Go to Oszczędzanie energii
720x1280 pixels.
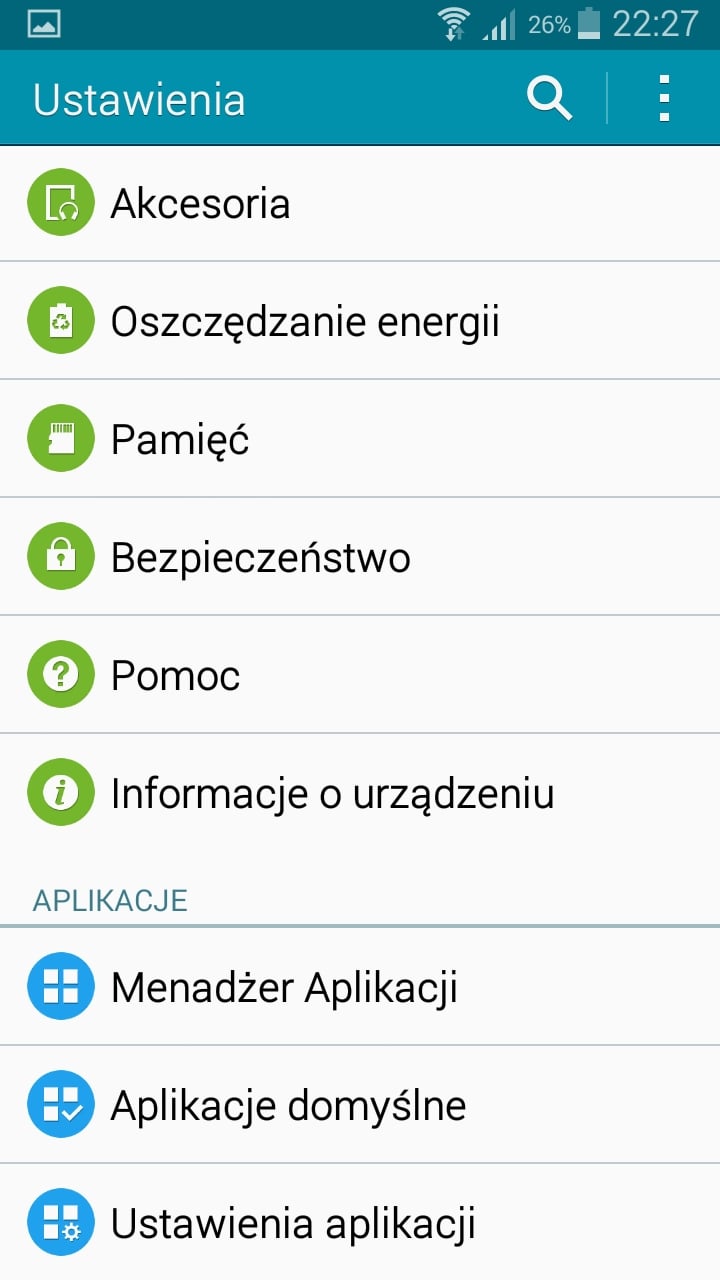[x=360, y=321]
